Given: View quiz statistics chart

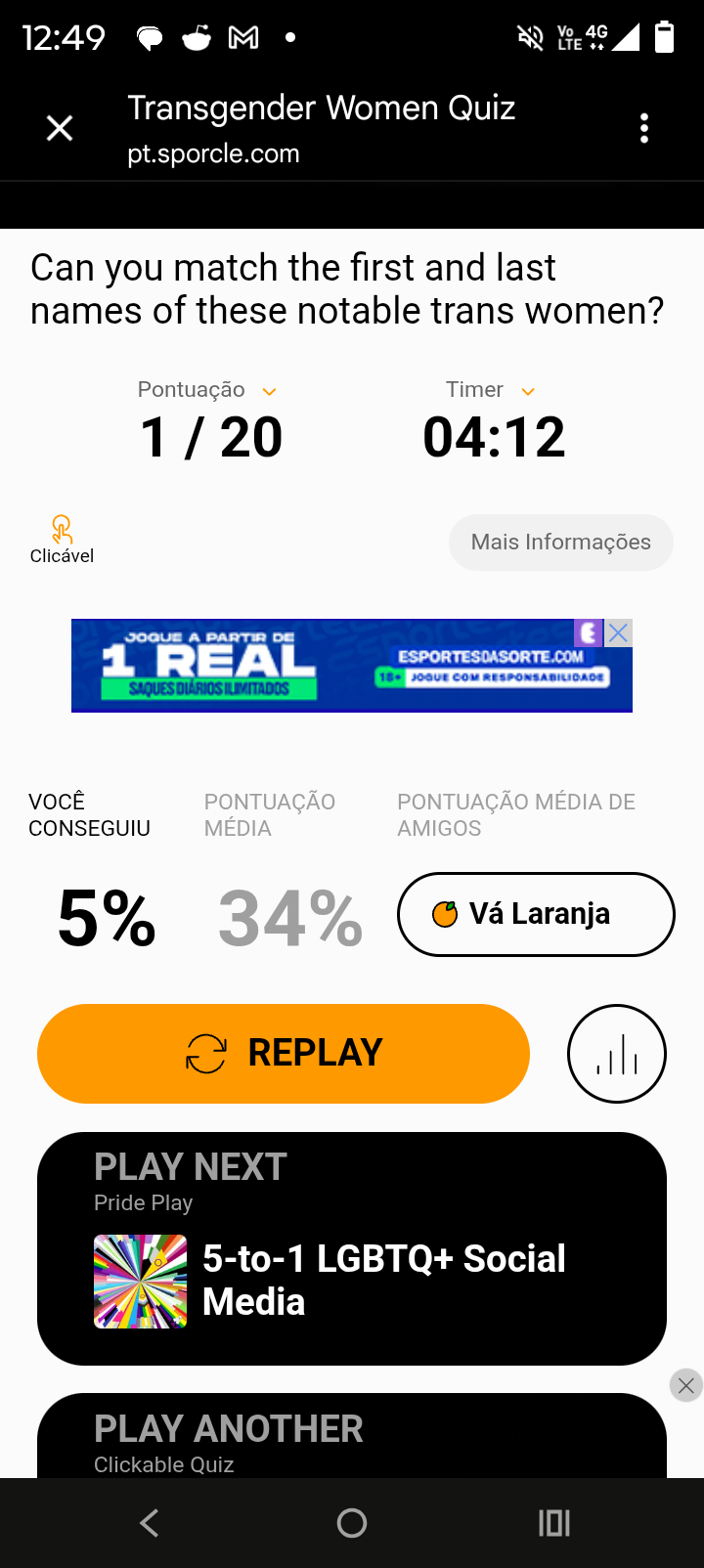Looking at the screenshot, I should pos(616,1054).
